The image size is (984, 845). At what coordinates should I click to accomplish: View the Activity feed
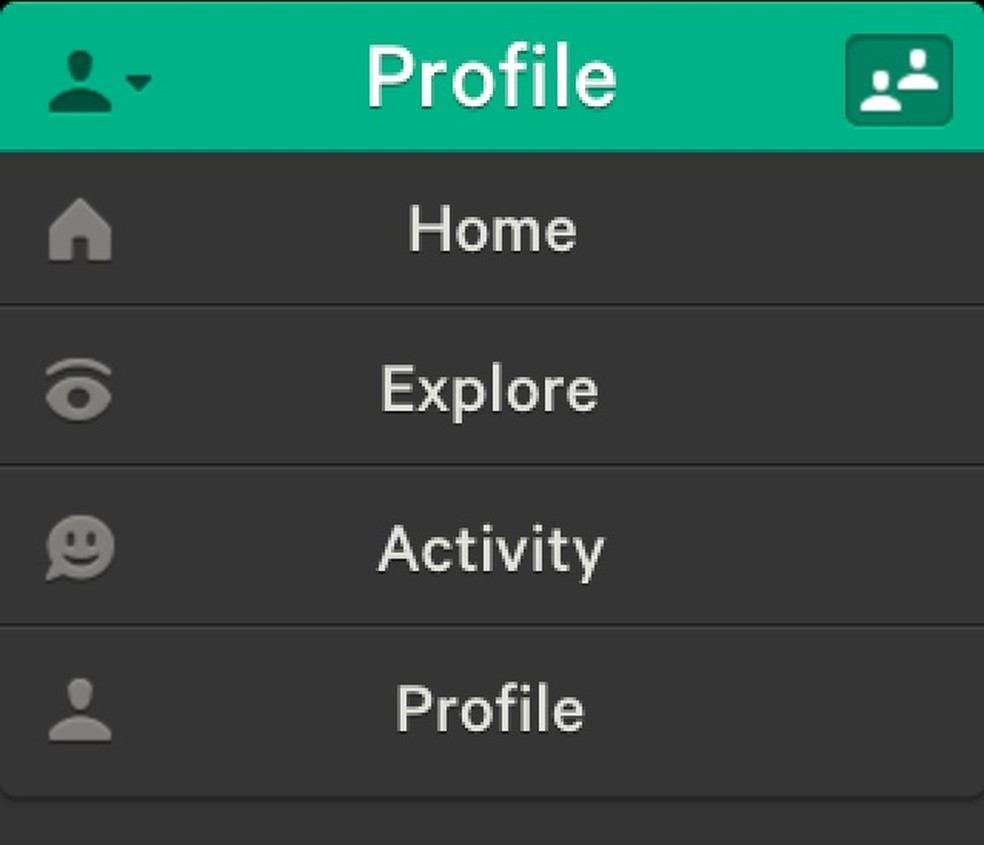[491, 548]
